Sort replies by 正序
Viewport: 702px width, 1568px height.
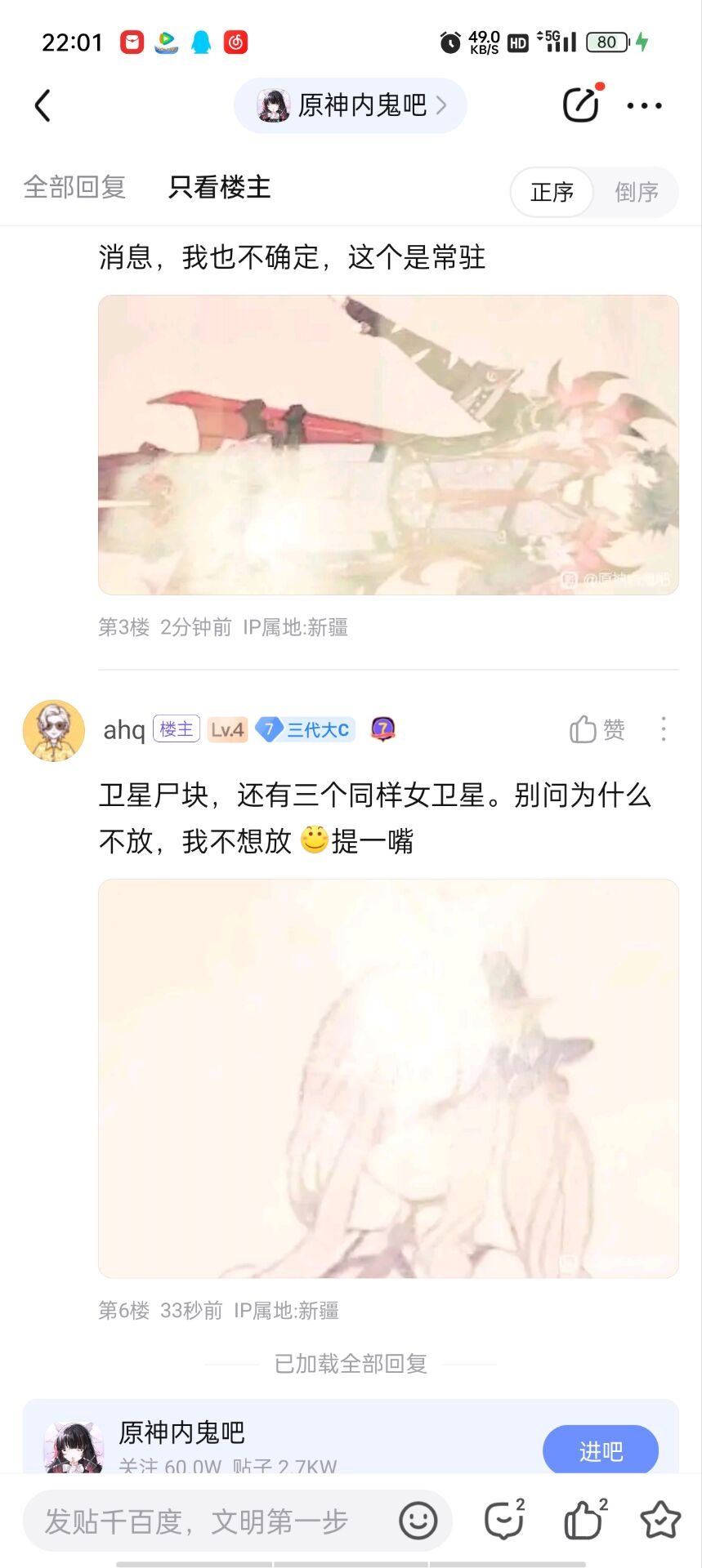tap(552, 192)
